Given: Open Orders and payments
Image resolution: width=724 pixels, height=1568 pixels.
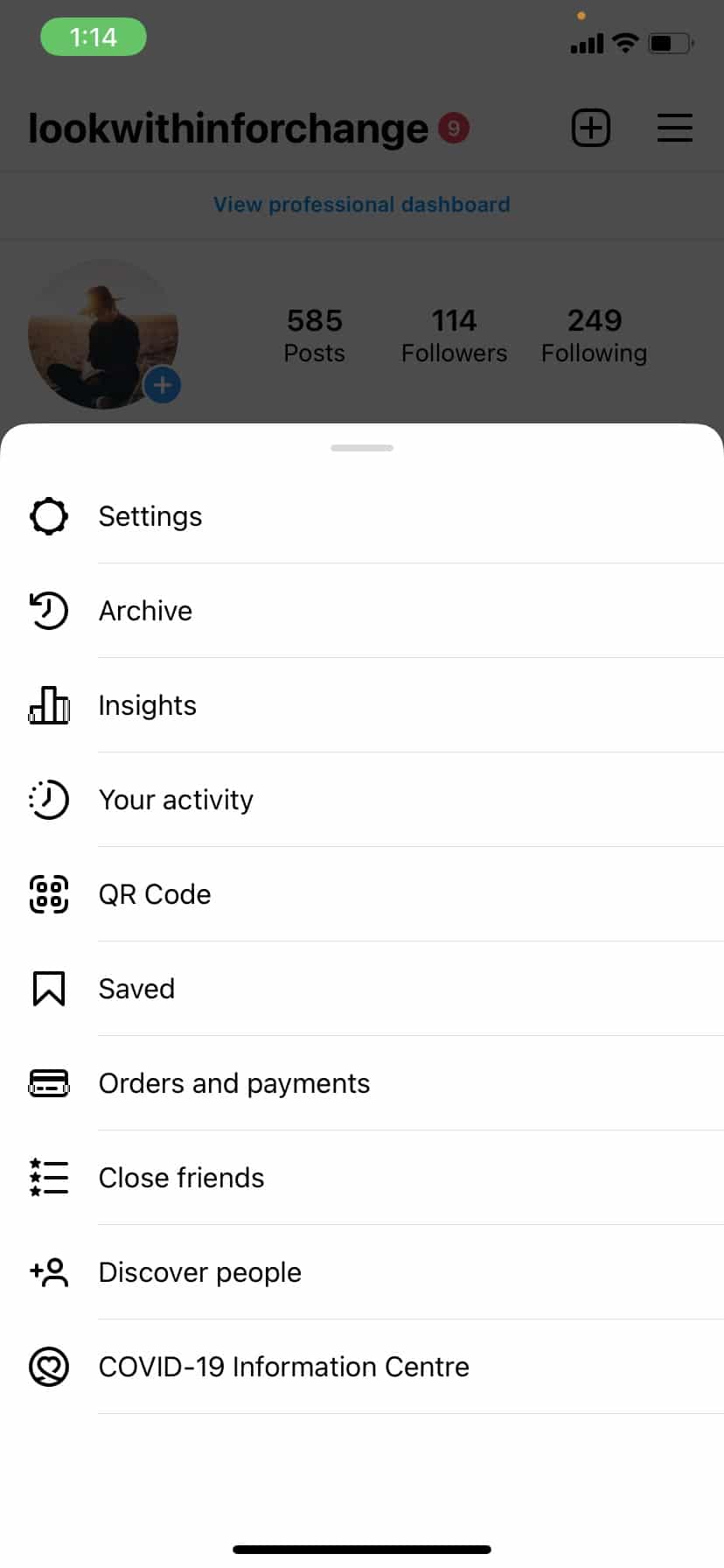Looking at the screenshot, I should point(362,1083).
